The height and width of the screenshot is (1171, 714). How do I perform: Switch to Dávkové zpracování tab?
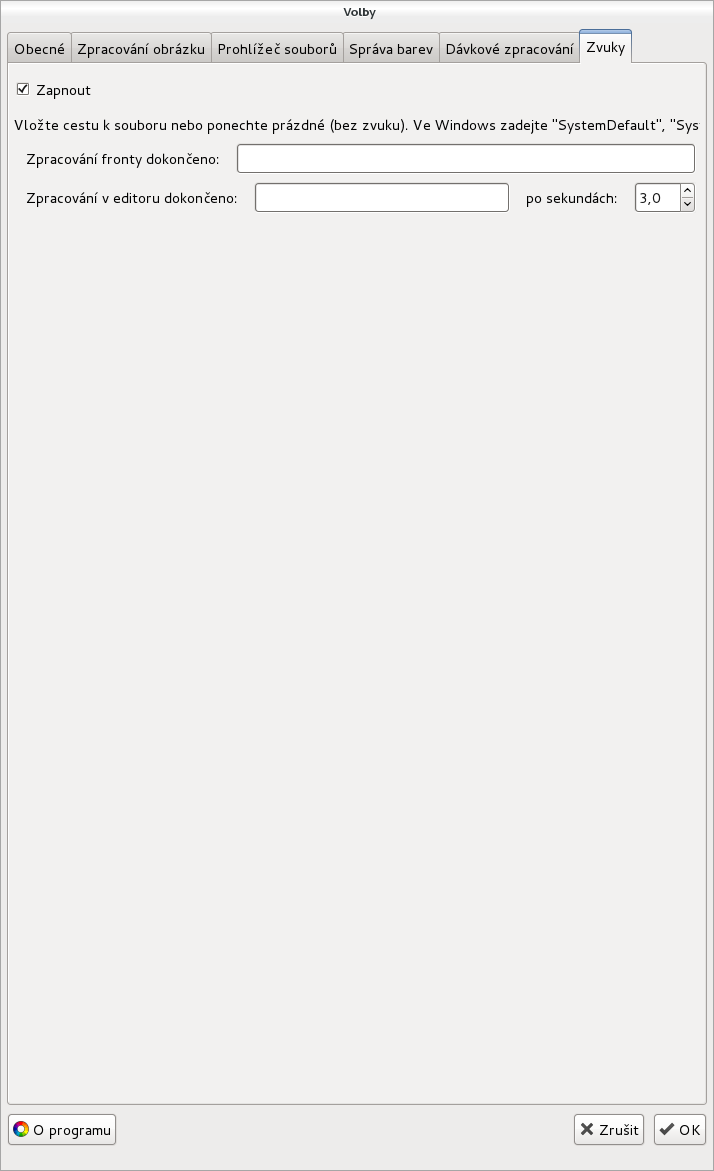point(509,49)
